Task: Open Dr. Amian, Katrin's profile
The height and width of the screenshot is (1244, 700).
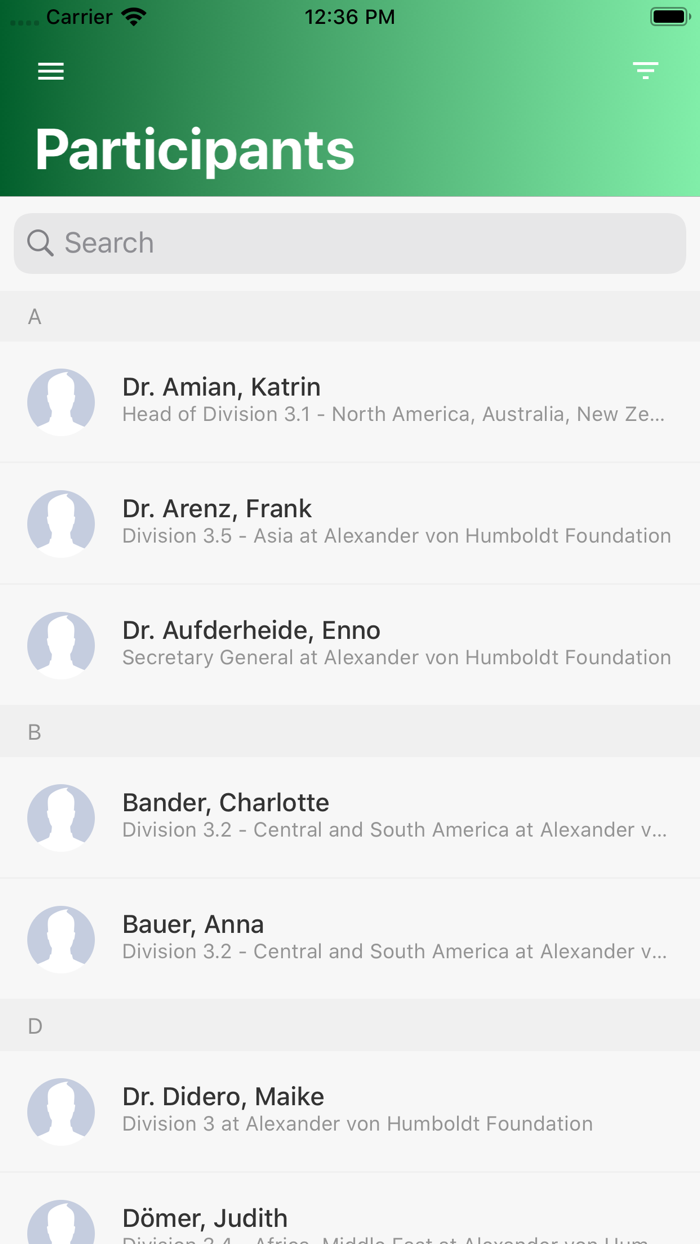Action: point(350,401)
